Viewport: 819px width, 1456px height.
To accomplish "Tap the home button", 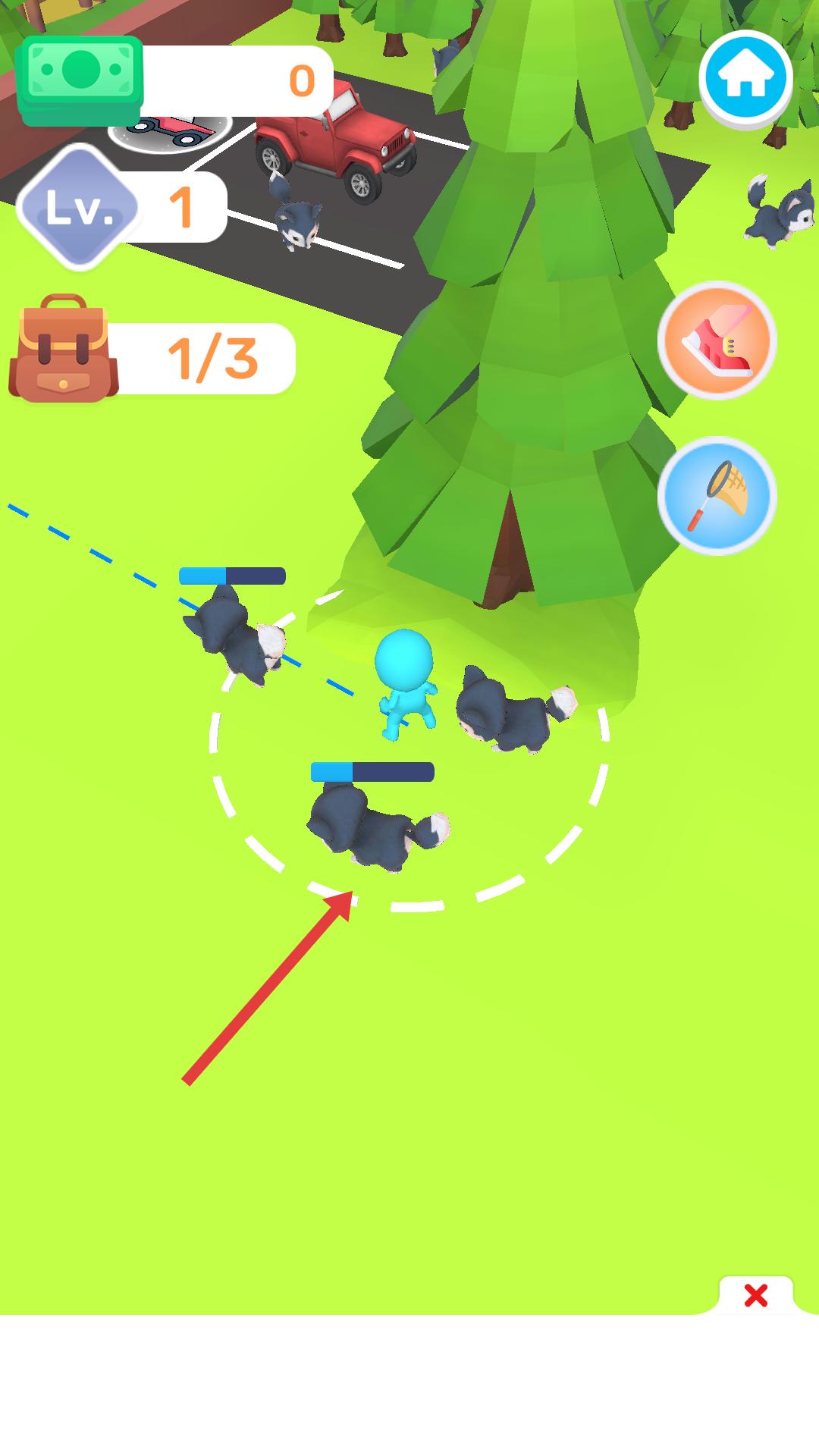I will click(745, 78).
